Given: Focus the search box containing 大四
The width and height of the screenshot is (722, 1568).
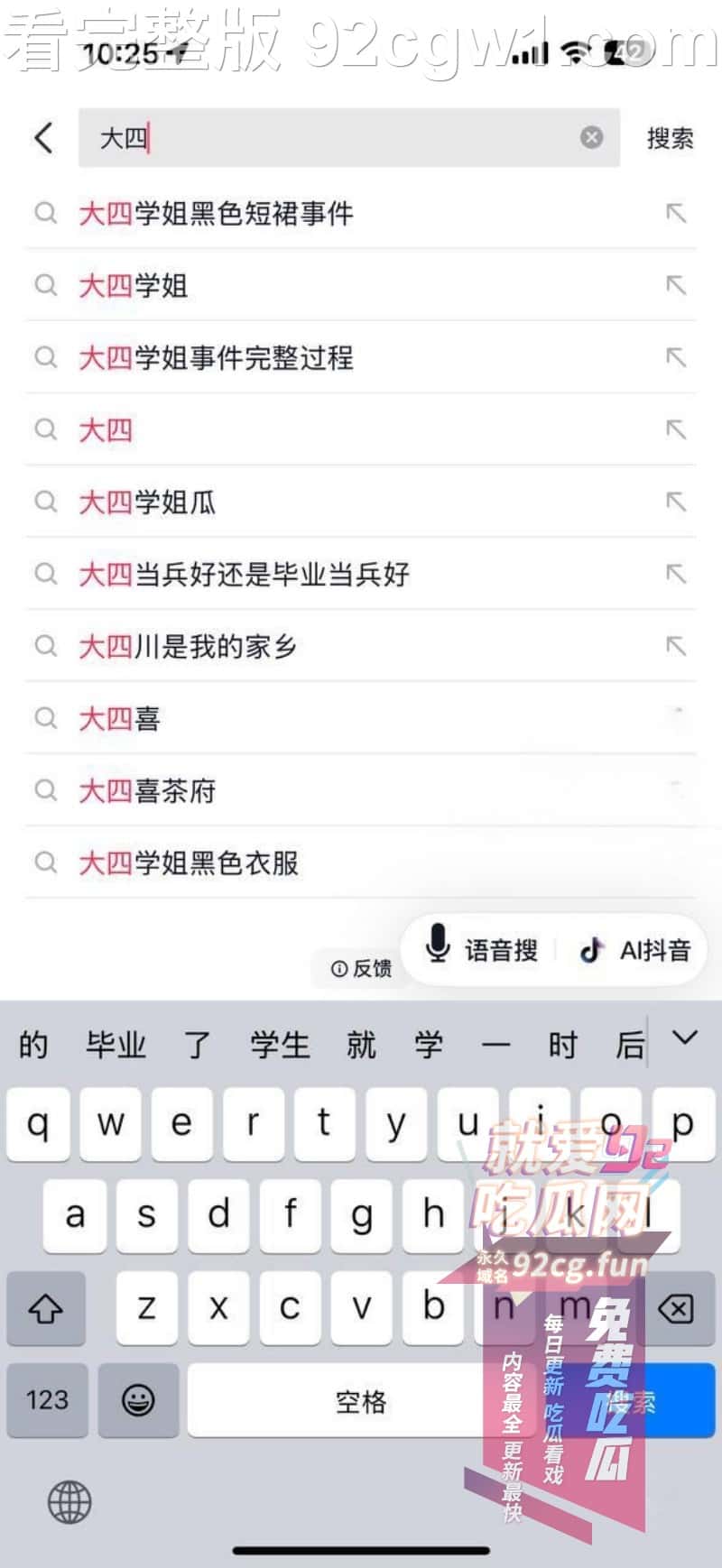Looking at the screenshot, I should click(x=343, y=138).
